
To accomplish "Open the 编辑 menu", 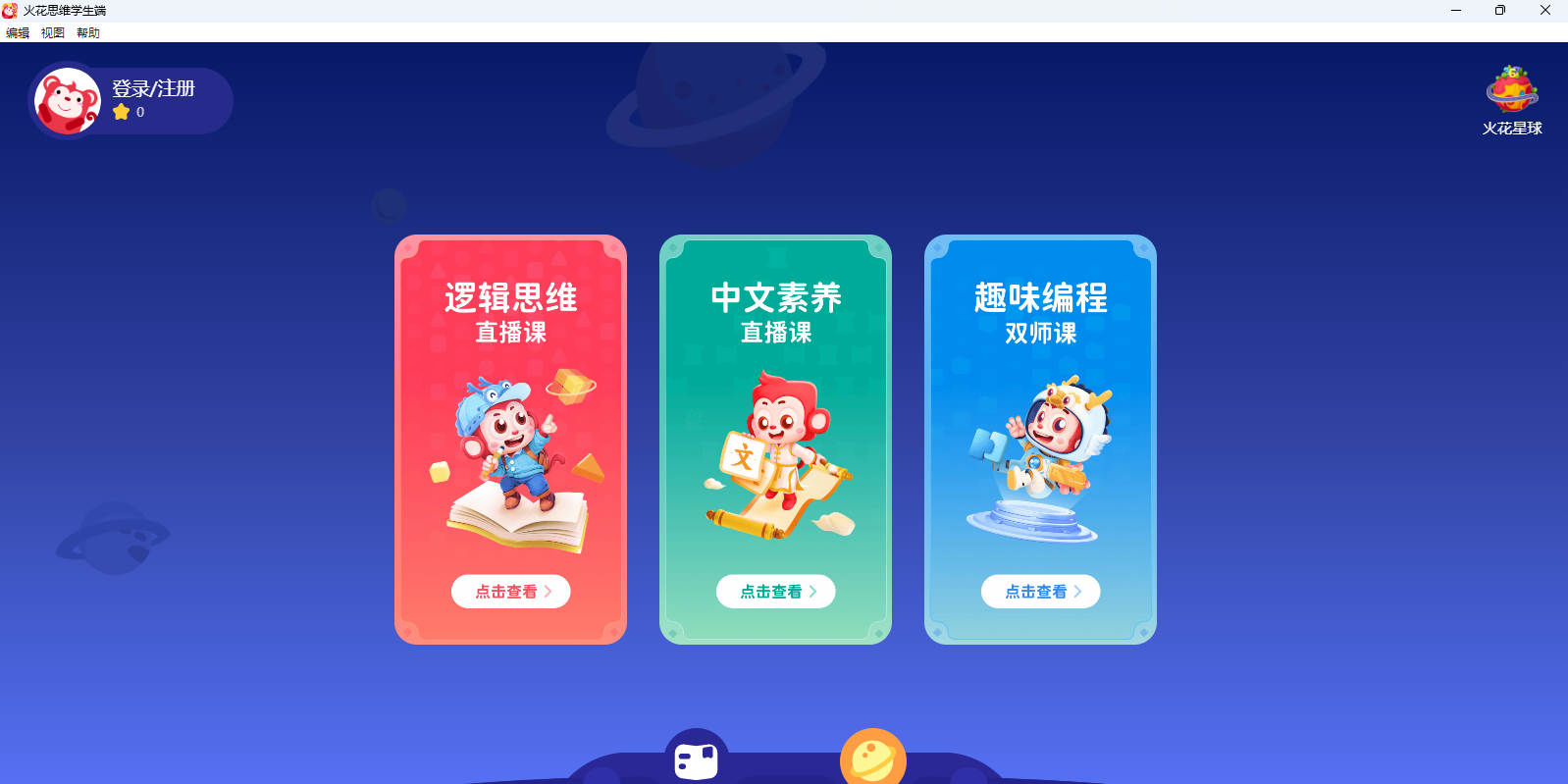I will coord(18,32).
